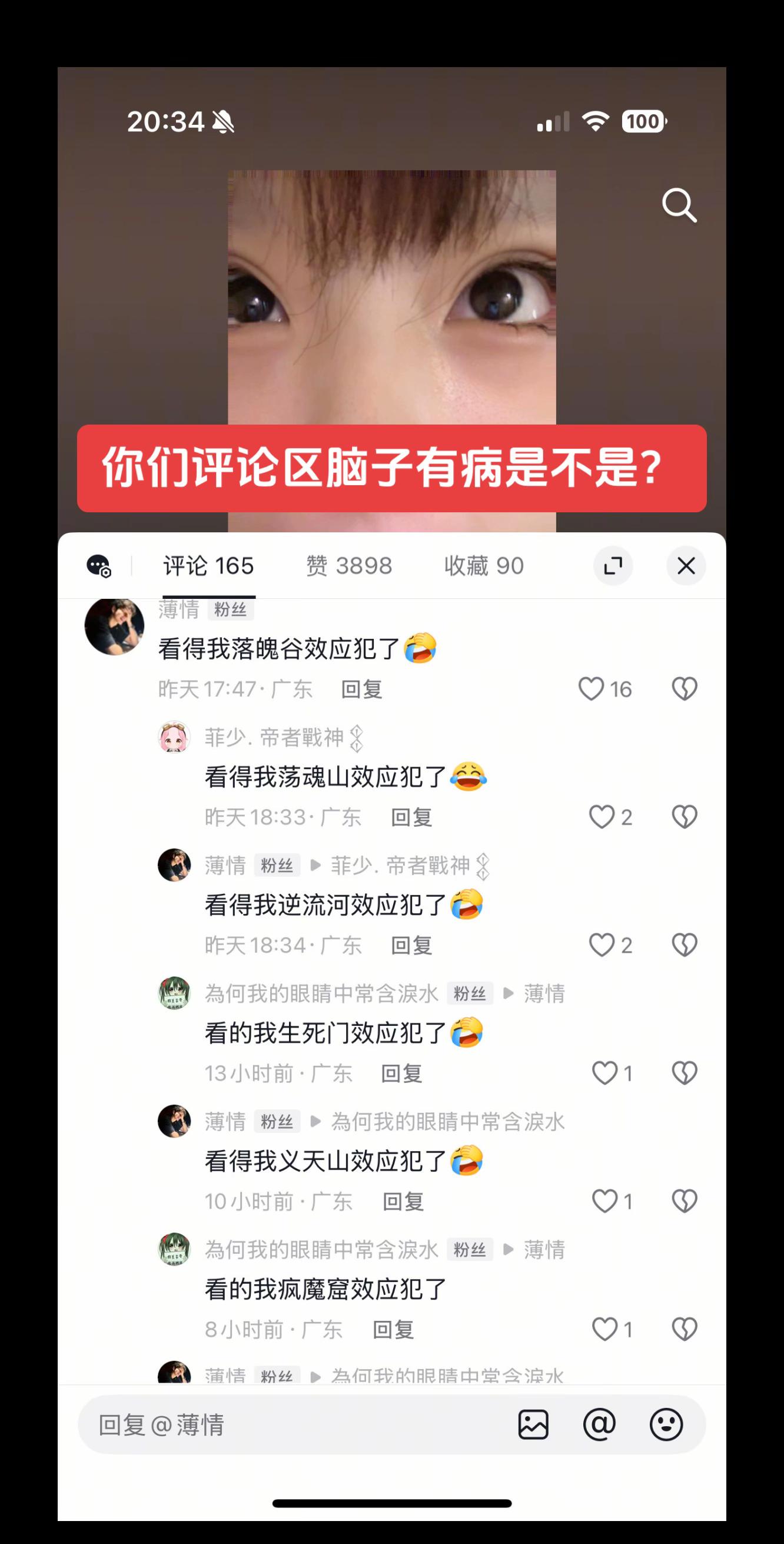This screenshot has height=1544, width=784.
Task: Close the comments panel
Action: (x=686, y=565)
